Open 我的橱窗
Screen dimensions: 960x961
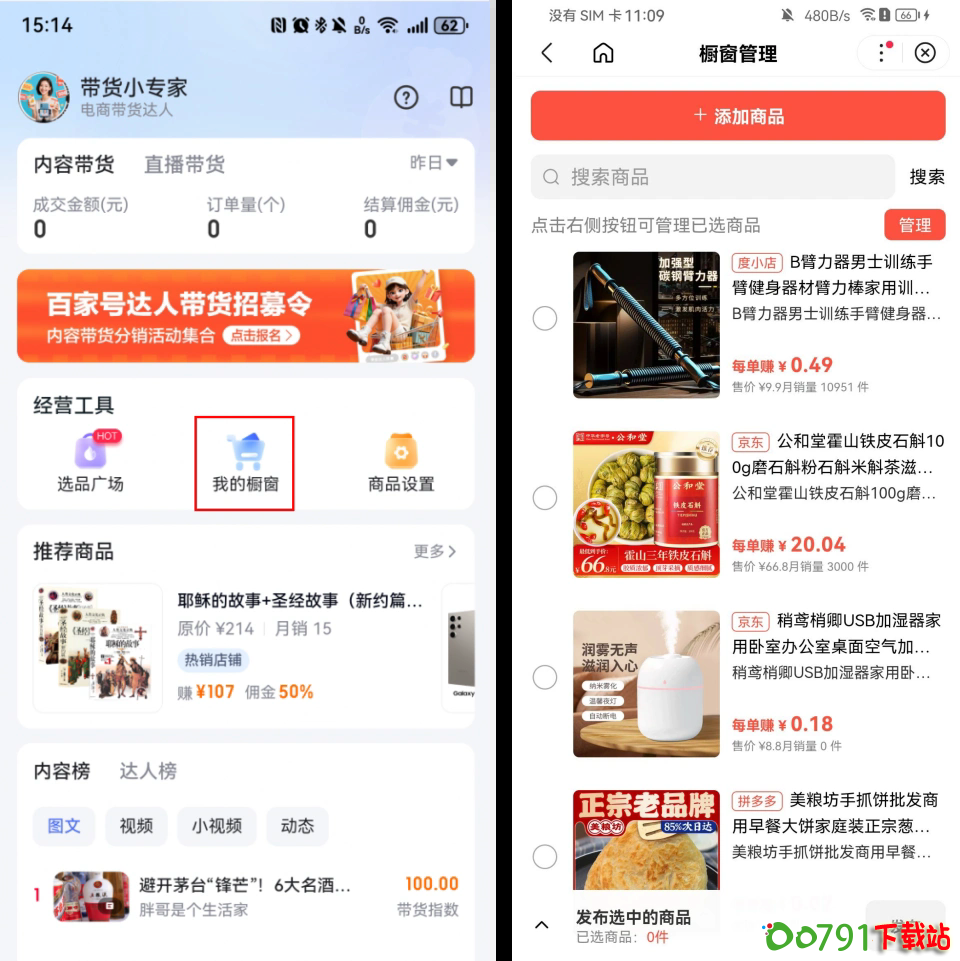point(245,464)
